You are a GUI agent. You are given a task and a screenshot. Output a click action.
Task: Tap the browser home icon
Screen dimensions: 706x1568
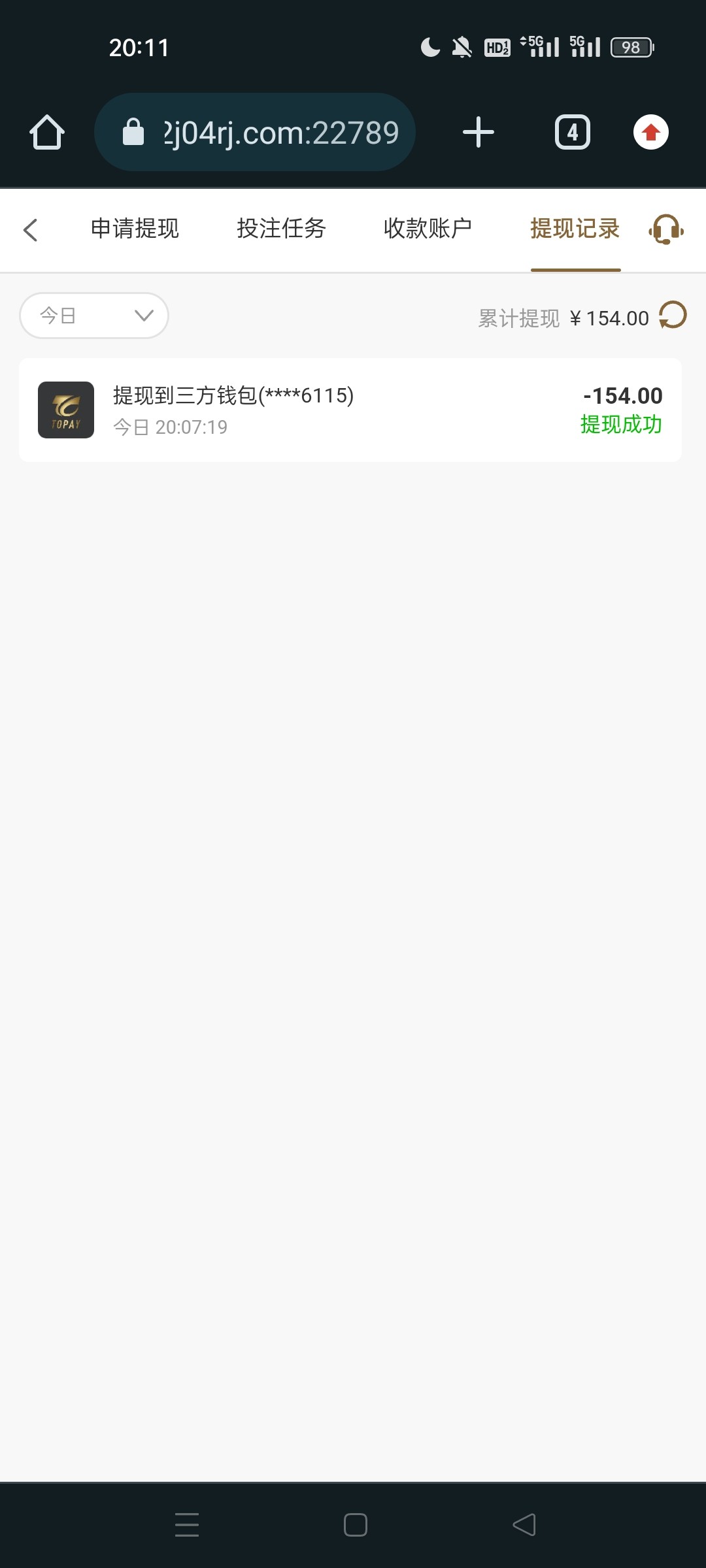point(47,133)
